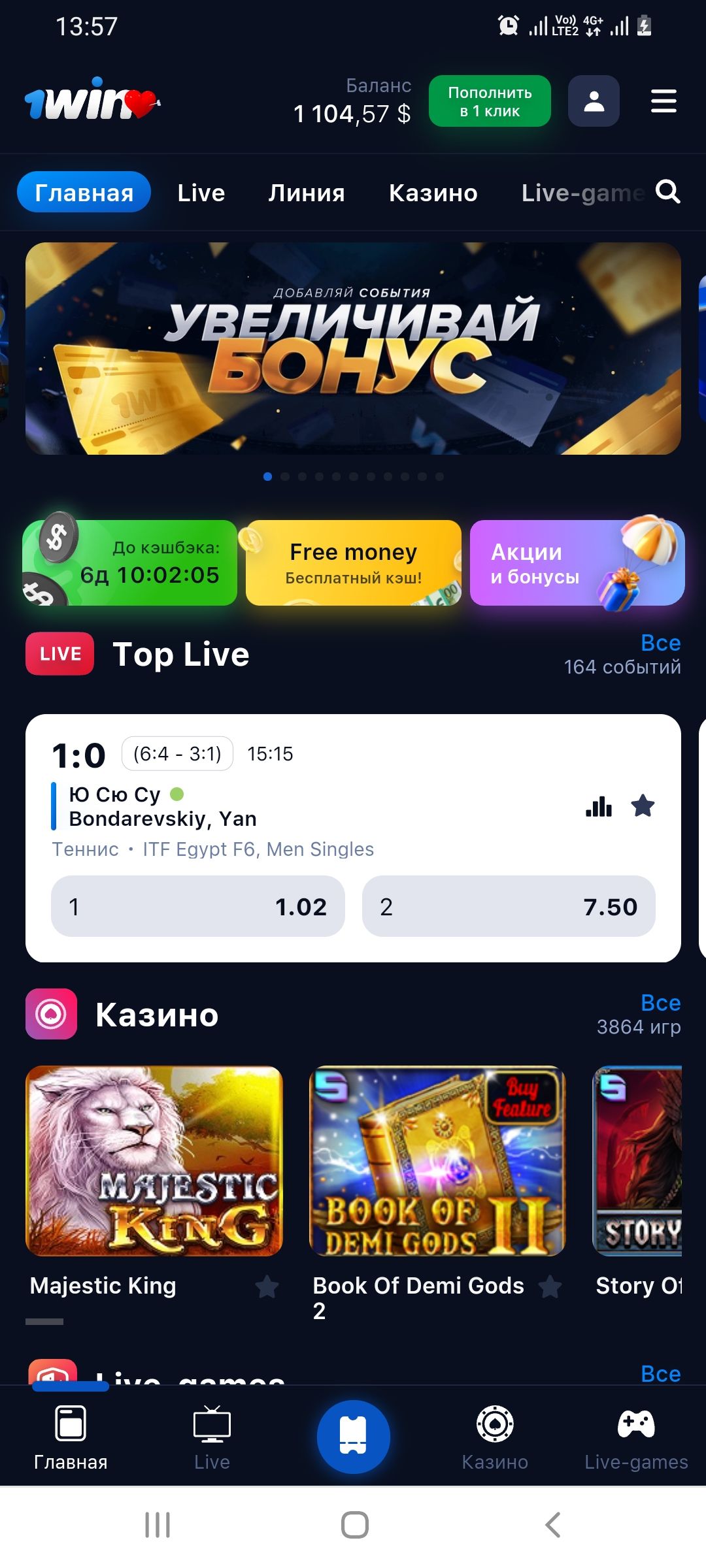706x1568 pixels.
Task: Tap the Пополнить в 1 клик button
Action: click(490, 101)
